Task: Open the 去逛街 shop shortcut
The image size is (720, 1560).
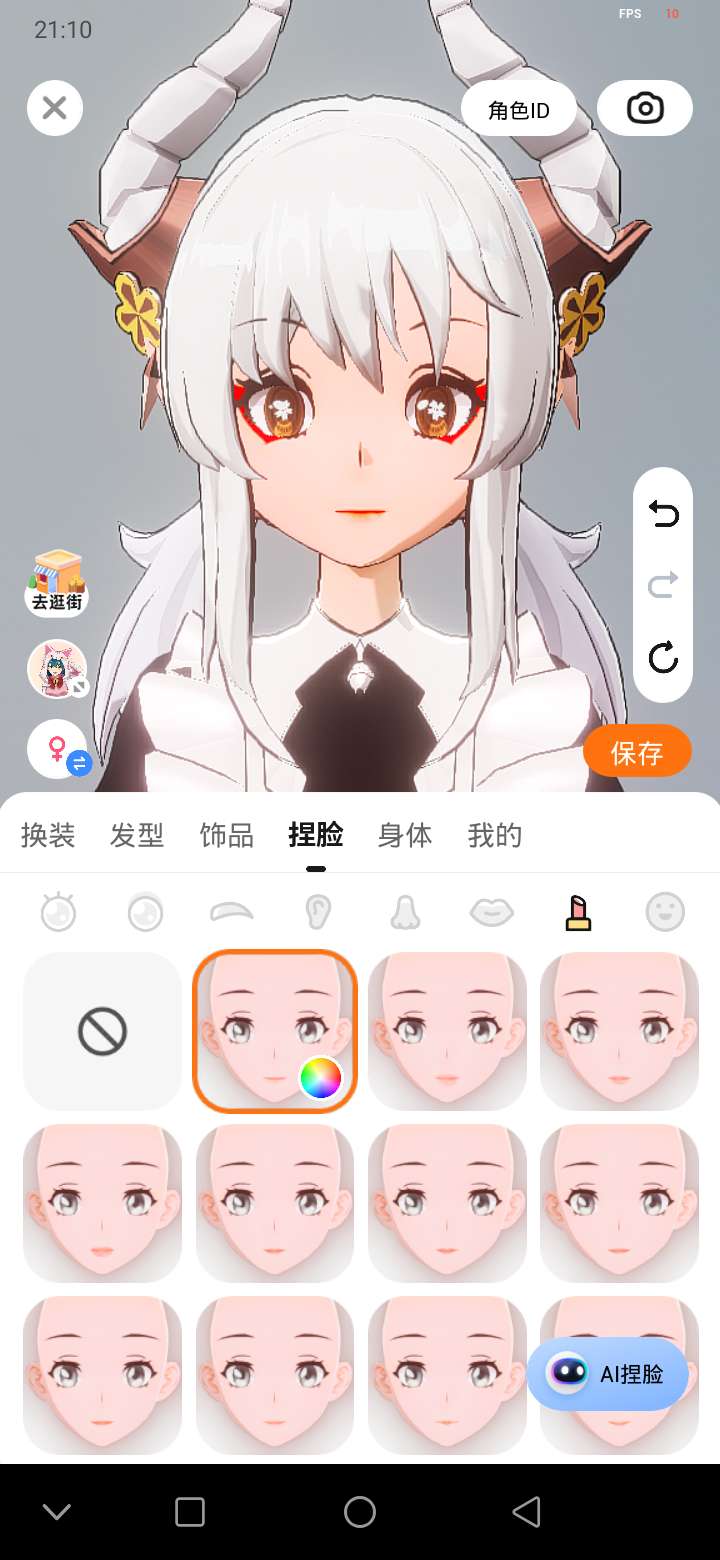Action: click(x=57, y=583)
